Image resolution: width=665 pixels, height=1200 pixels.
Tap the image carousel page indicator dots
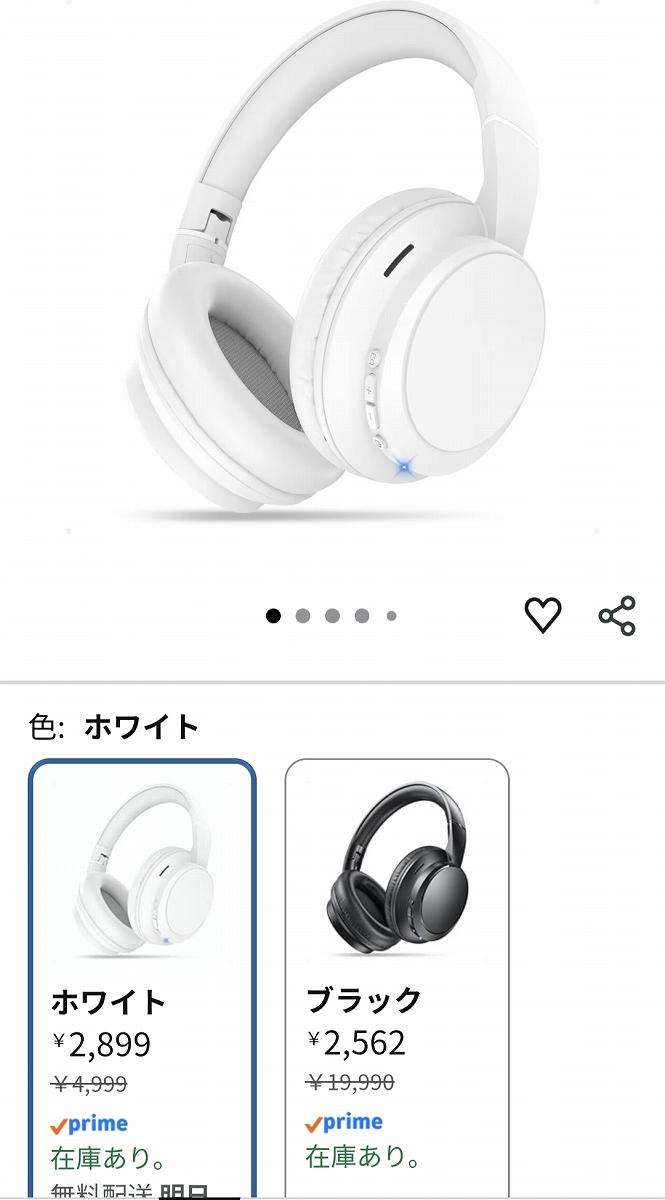(332, 616)
